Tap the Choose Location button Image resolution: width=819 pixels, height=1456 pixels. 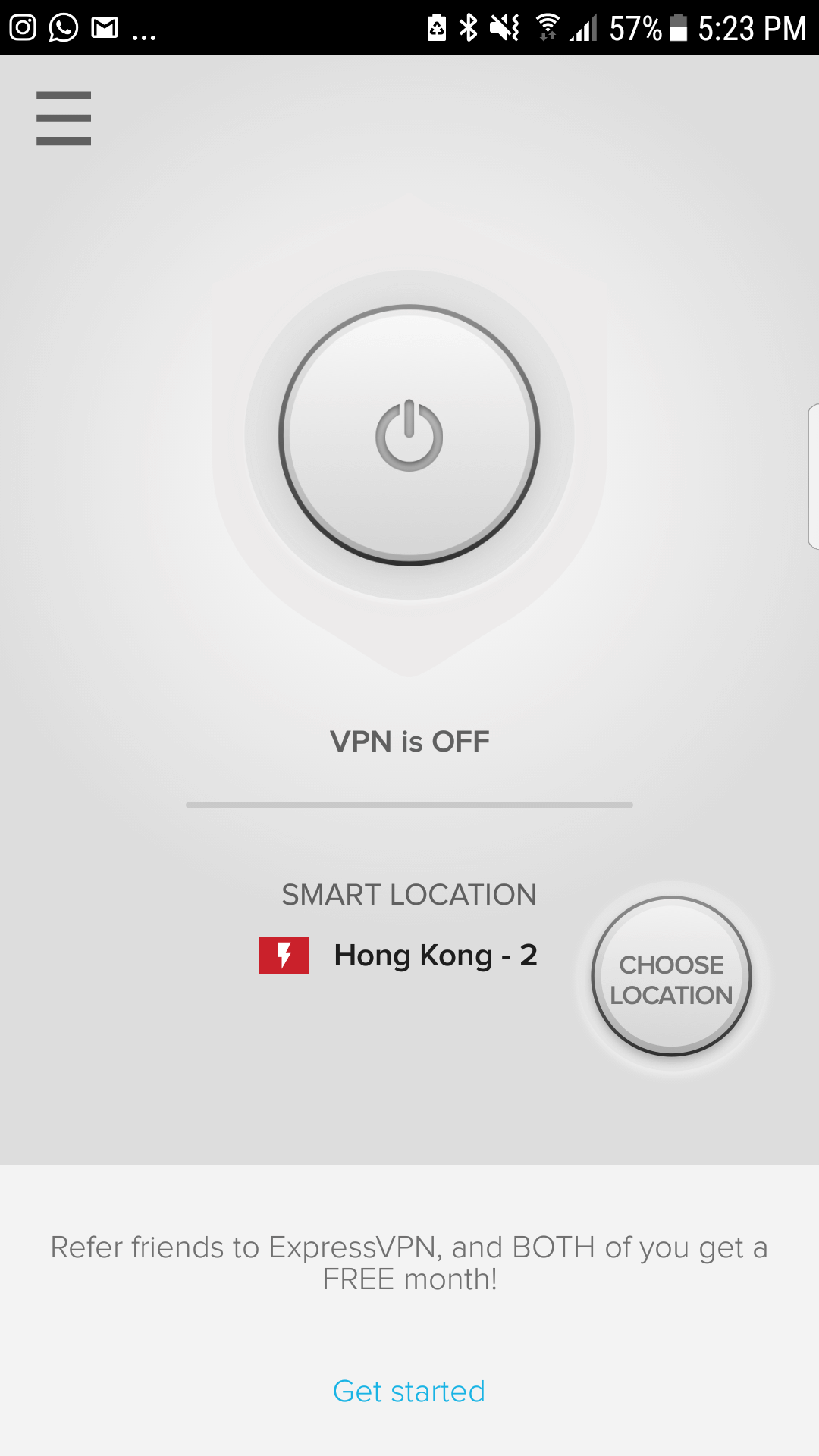(x=672, y=977)
